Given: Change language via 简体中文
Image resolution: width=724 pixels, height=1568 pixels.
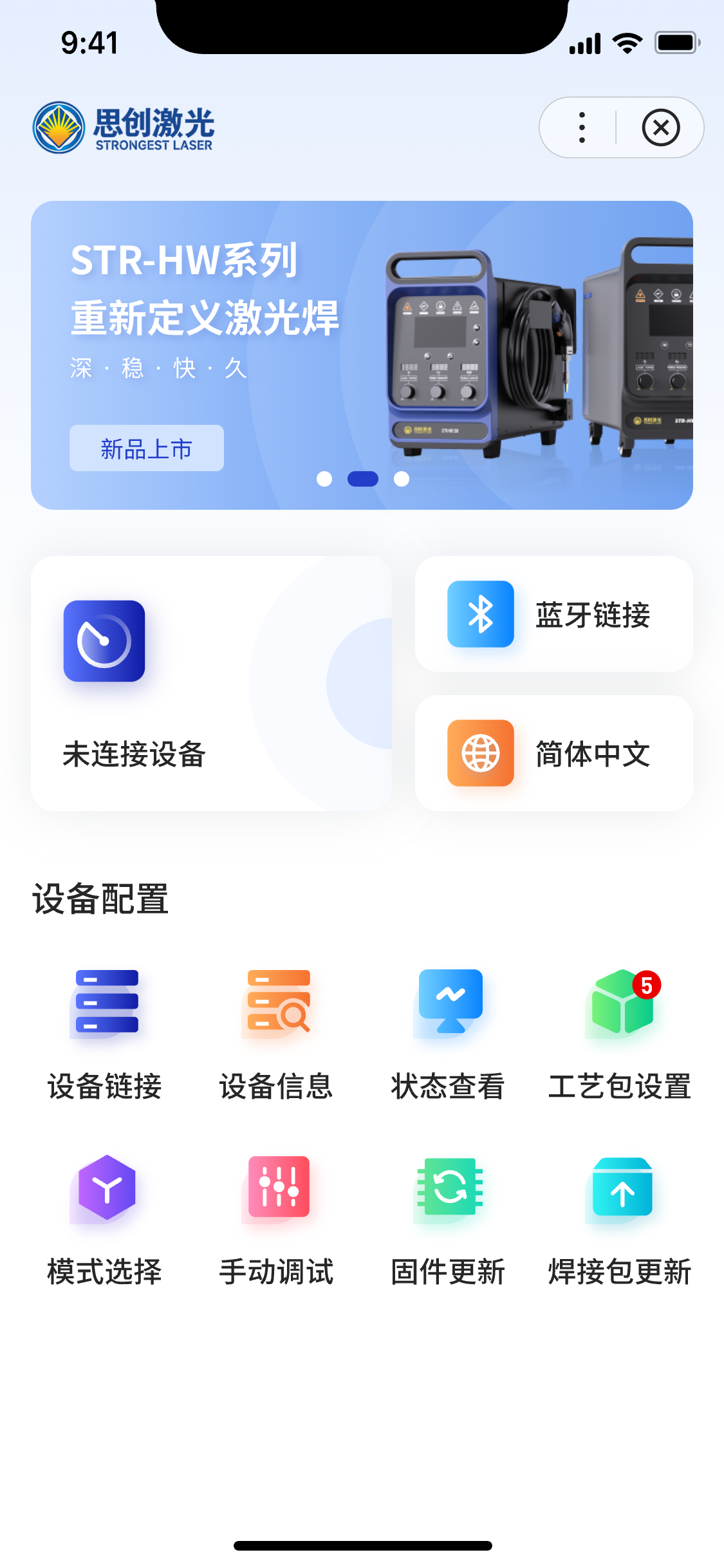Looking at the screenshot, I should (553, 753).
